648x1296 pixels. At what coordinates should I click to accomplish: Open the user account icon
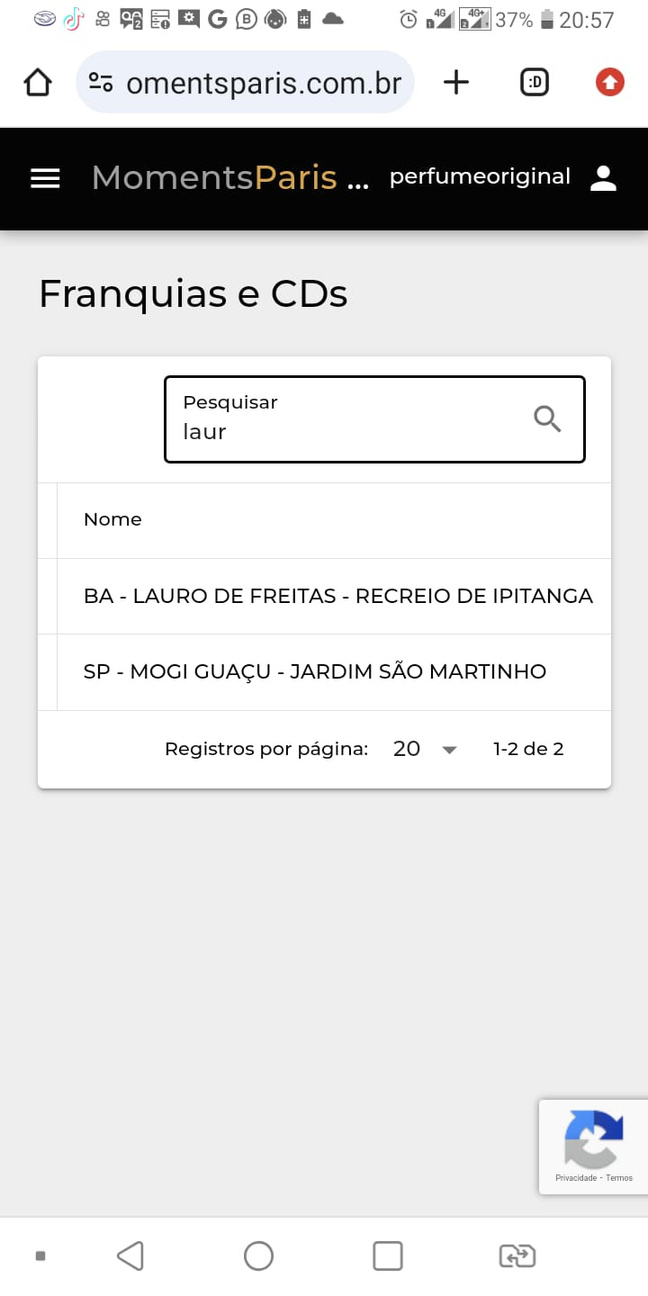click(x=603, y=178)
